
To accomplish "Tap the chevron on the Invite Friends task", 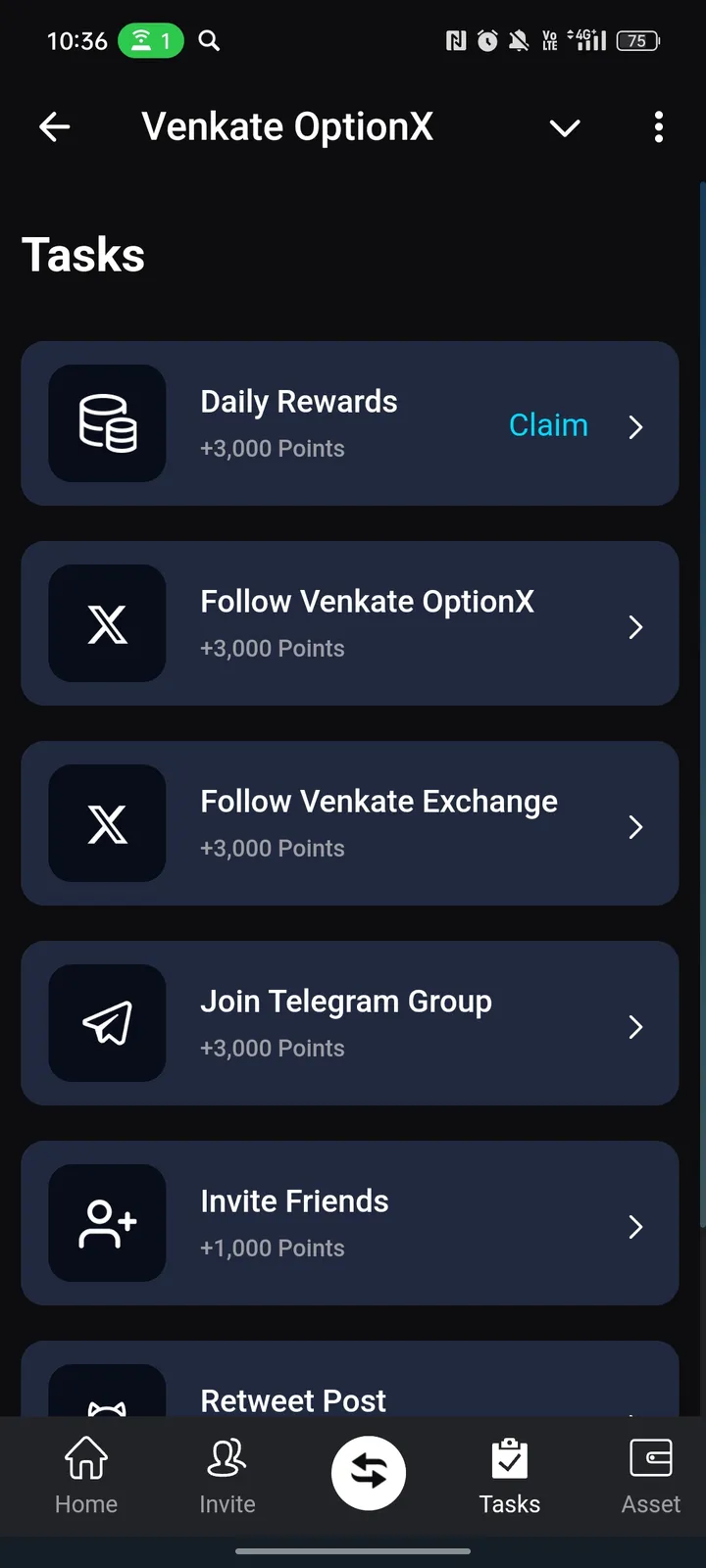I will (635, 1227).
